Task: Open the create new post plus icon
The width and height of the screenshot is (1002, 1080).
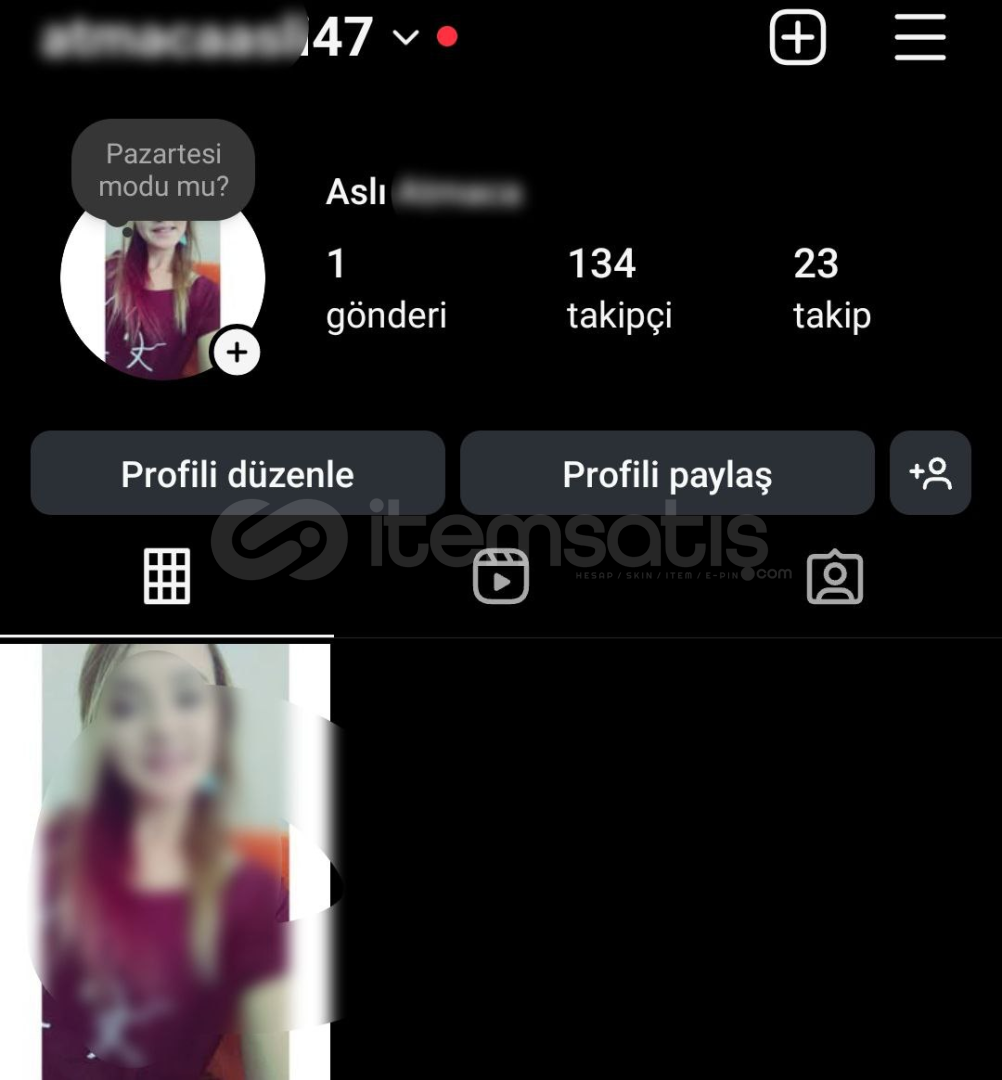Action: (797, 38)
